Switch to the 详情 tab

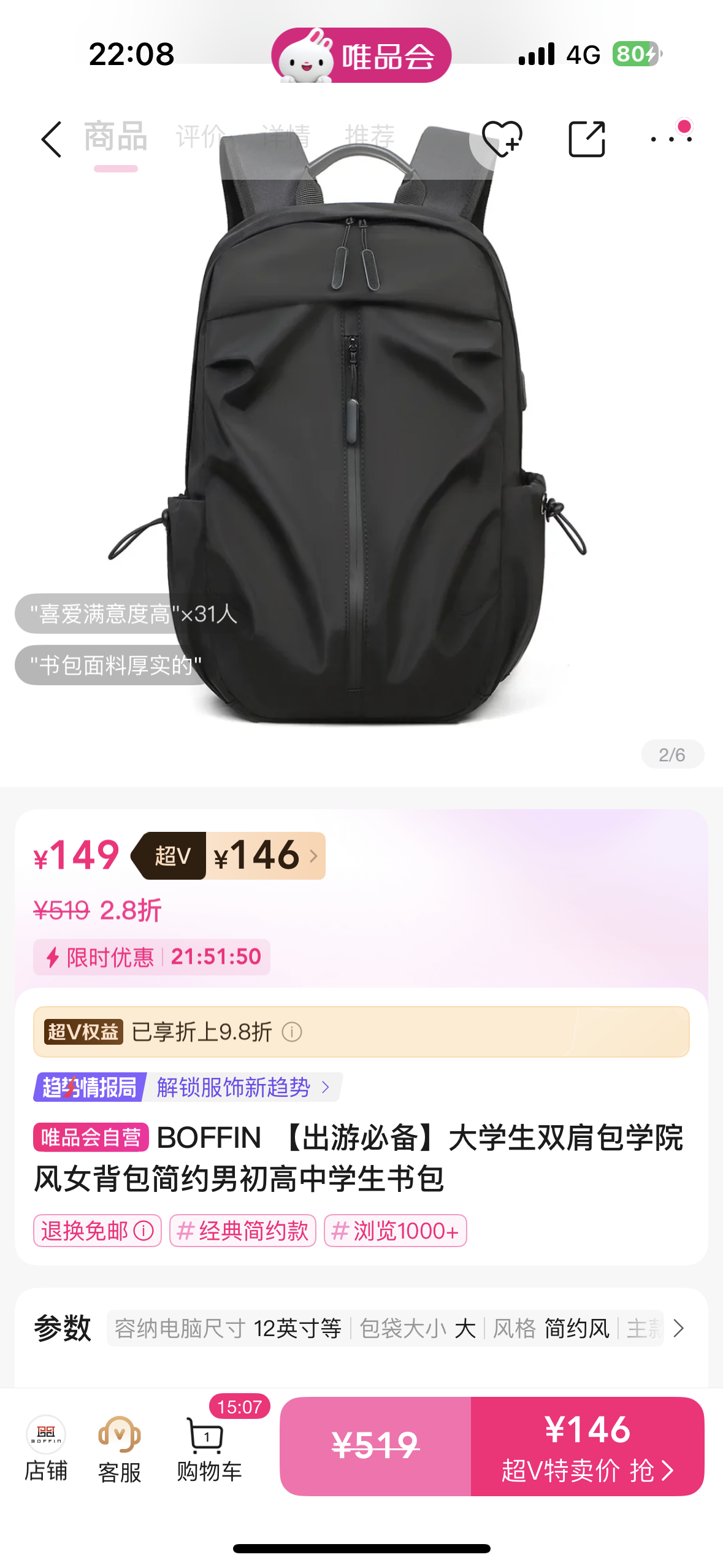click(x=285, y=136)
